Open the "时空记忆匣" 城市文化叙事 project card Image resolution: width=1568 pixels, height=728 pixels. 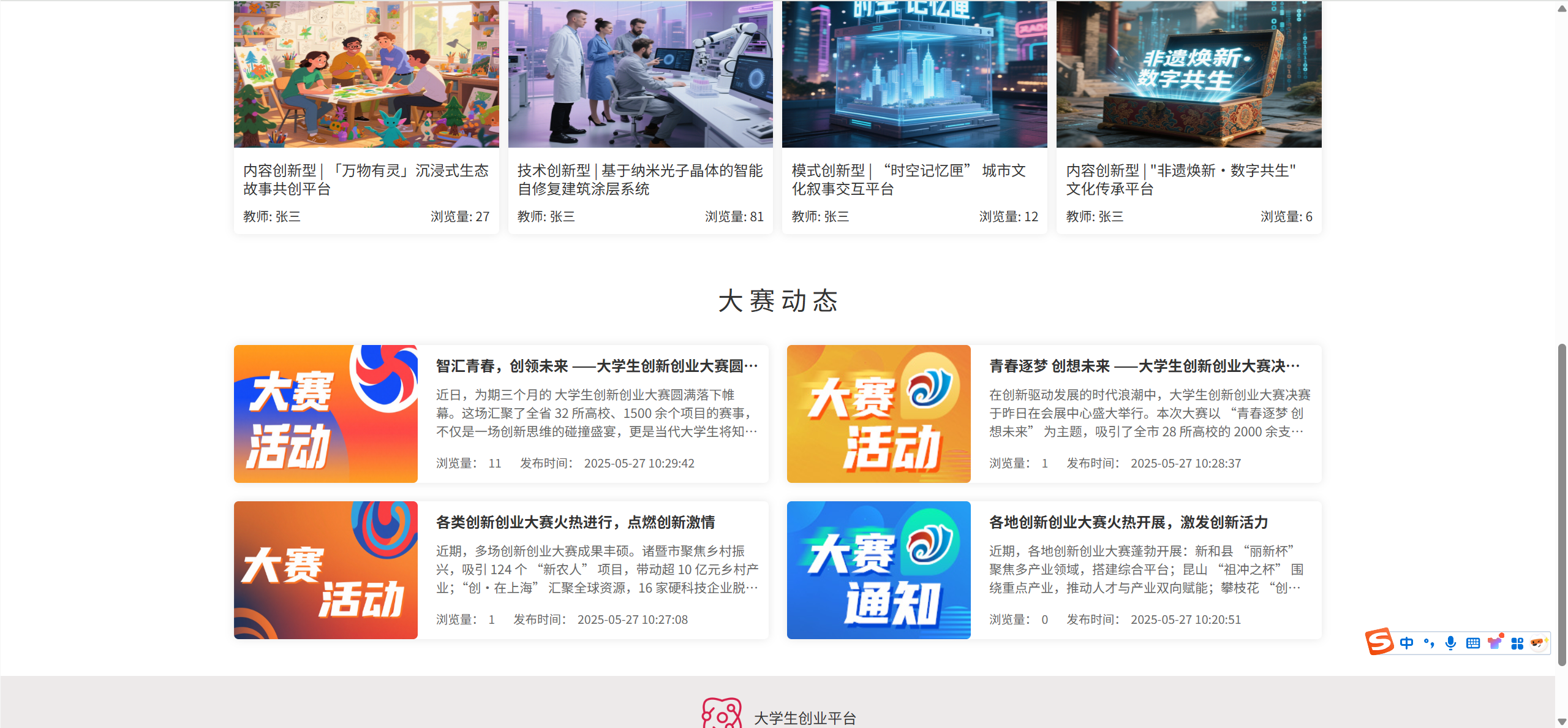point(914,179)
